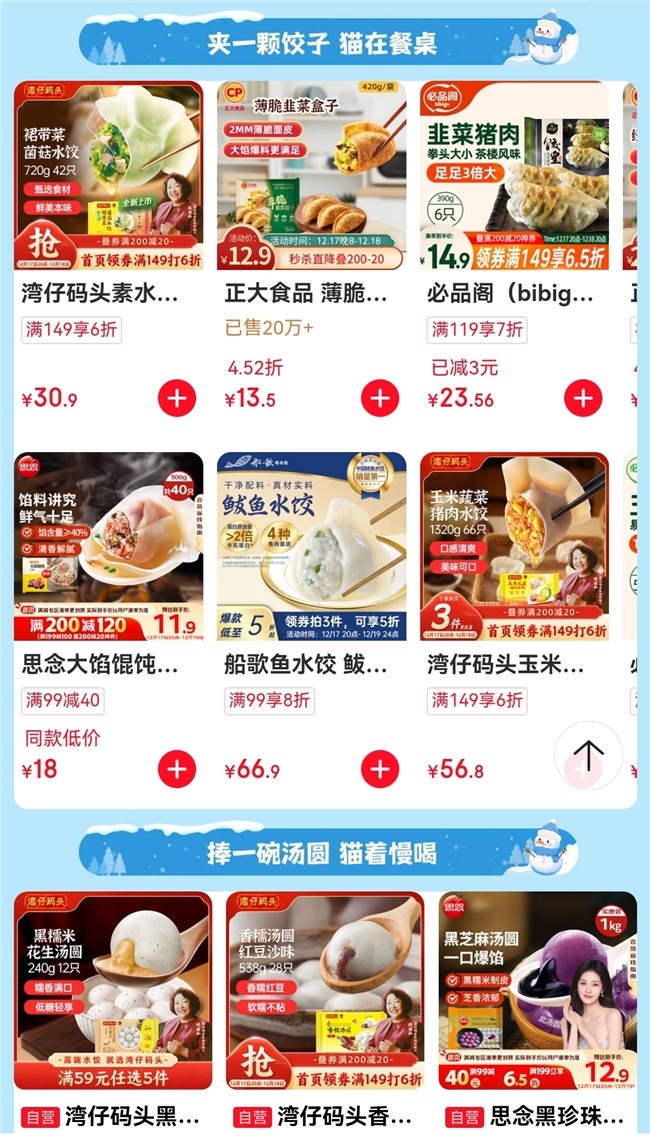
Task: View 思念大馅馄饨 product details
Action: pos(108,547)
